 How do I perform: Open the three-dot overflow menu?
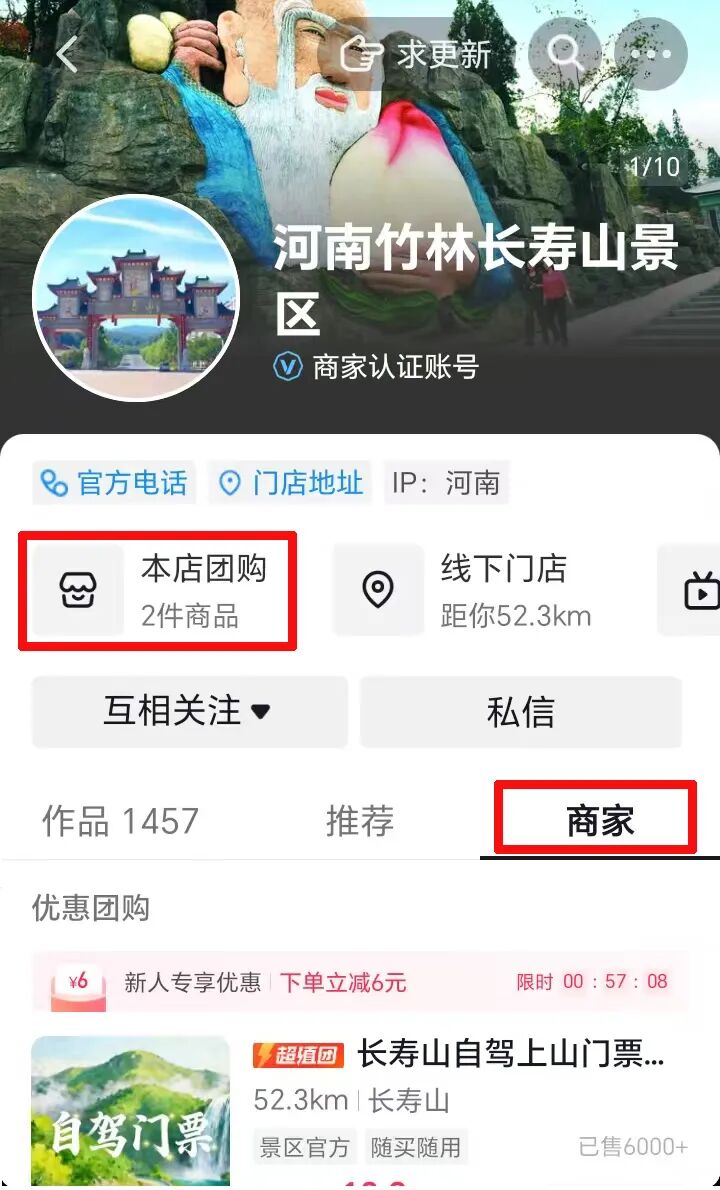point(651,55)
